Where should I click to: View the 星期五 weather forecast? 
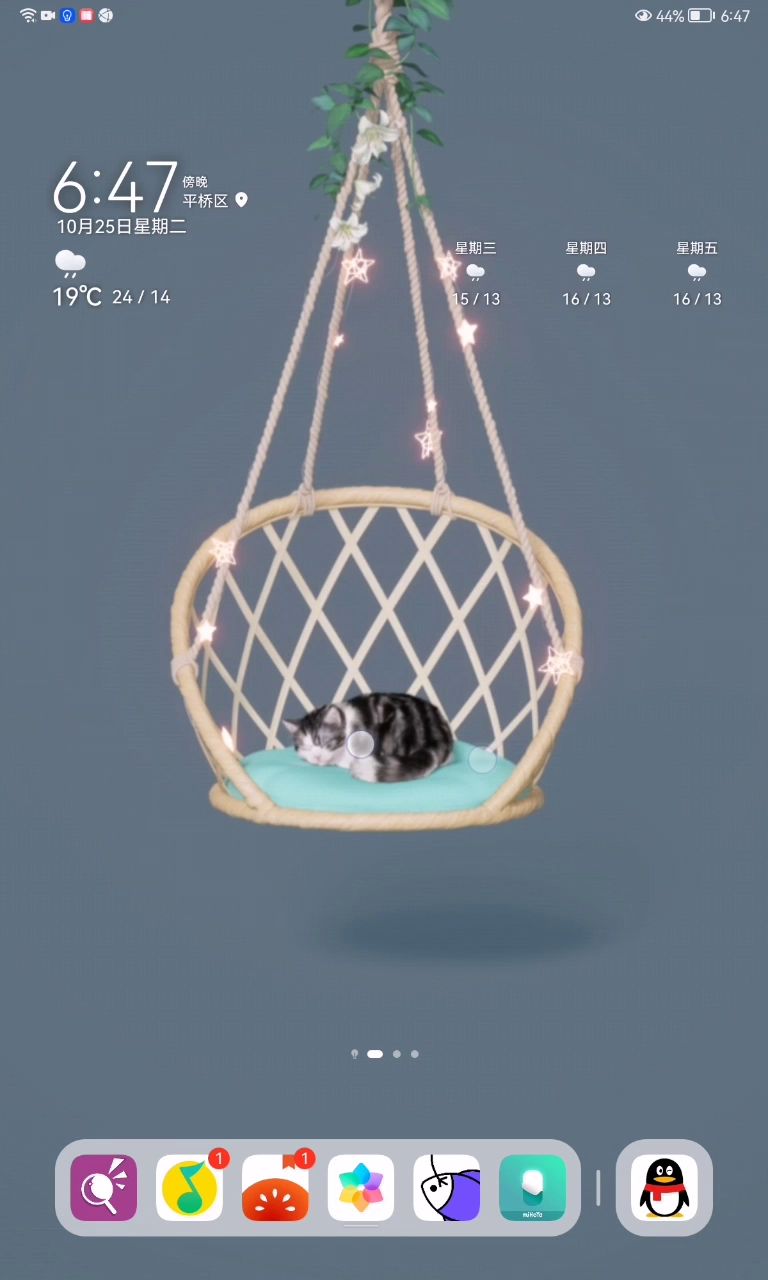tap(697, 273)
